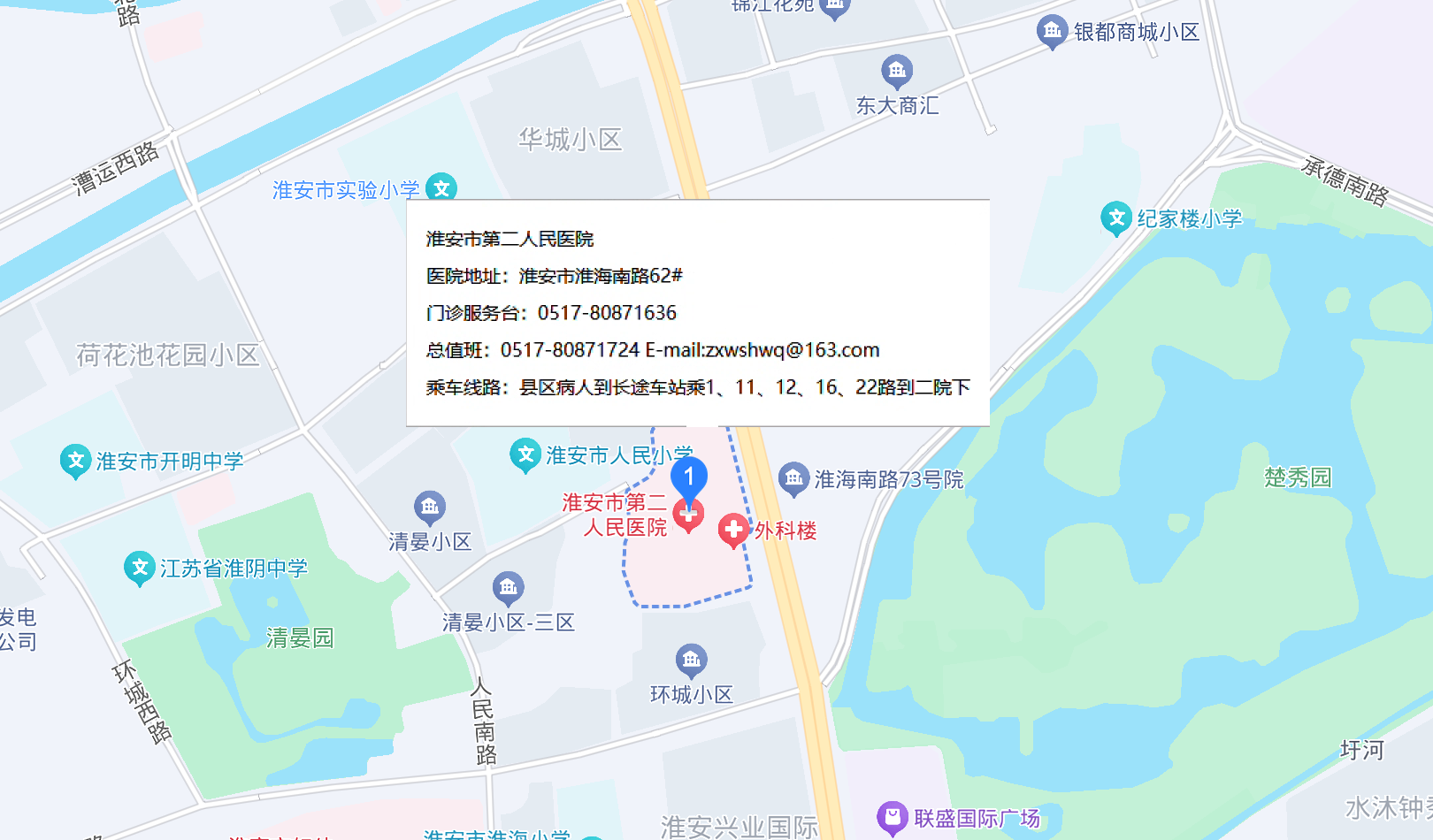Select the 淮安市第二人民医院 hospital icon
Viewport: 1433px width, 840px height.
[x=688, y=515]
